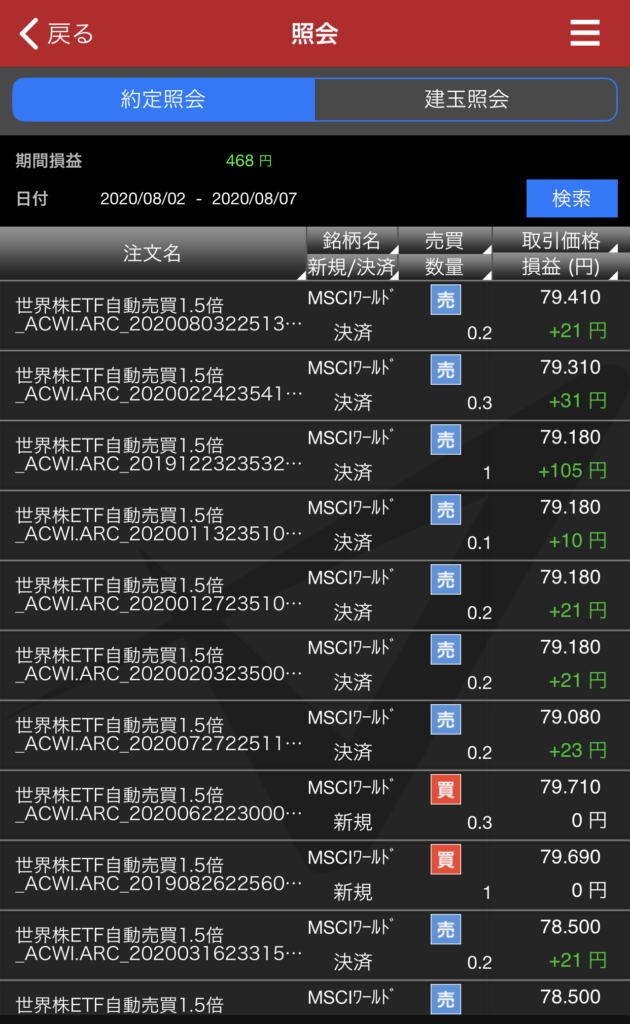Tap the 検索 search button
The width and height of the screenshot is (630, 1024).
(x=571, y=198)
